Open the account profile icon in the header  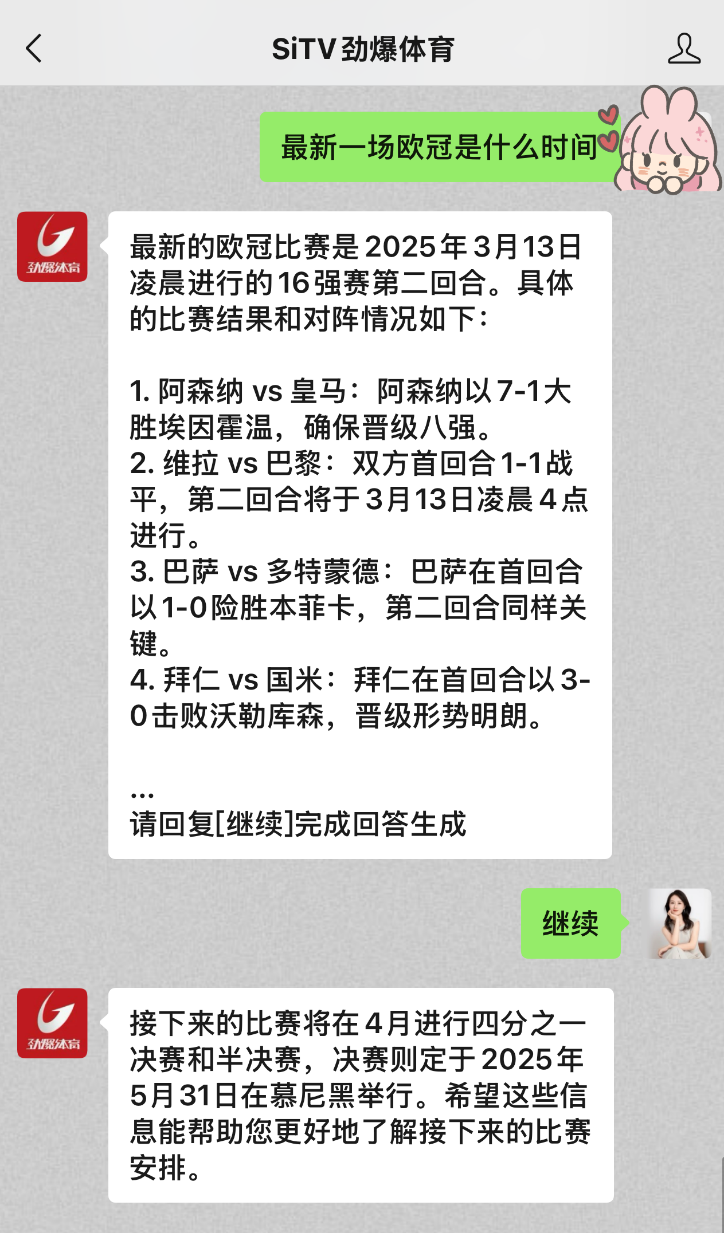[684, 48]
